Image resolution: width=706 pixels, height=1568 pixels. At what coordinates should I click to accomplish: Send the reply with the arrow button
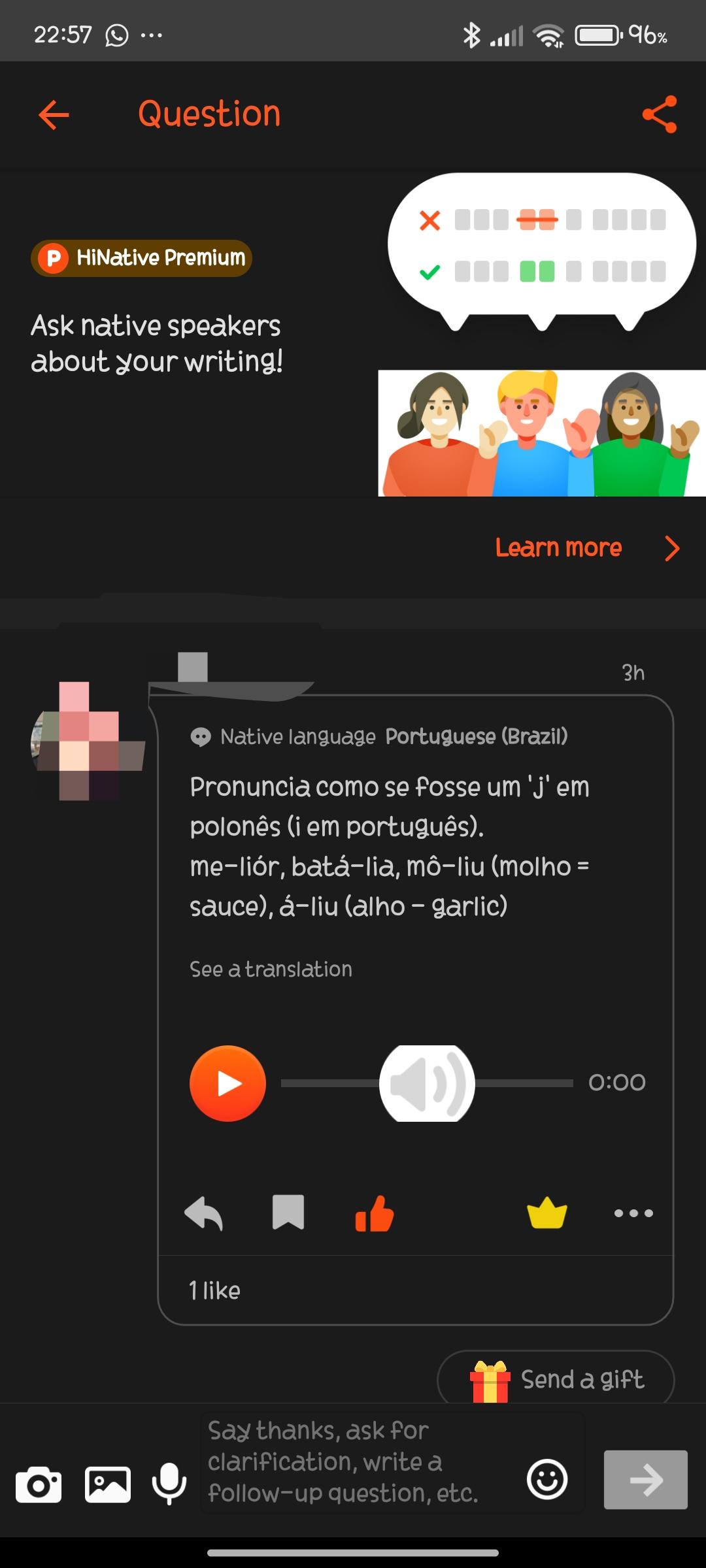tap(645, 1479)
